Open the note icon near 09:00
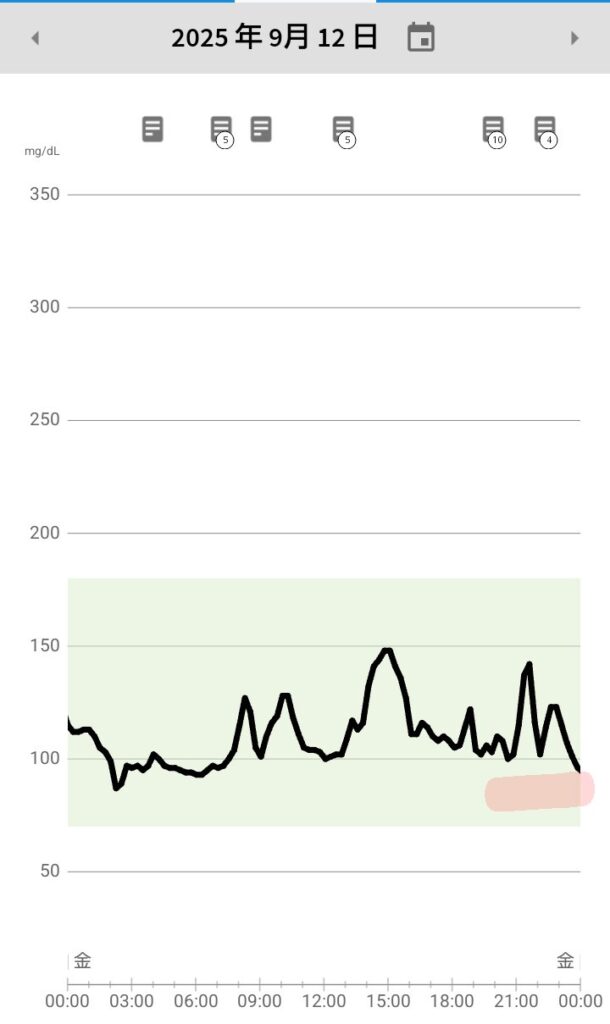Screen dimensions: 610x1024 [261, 129]
